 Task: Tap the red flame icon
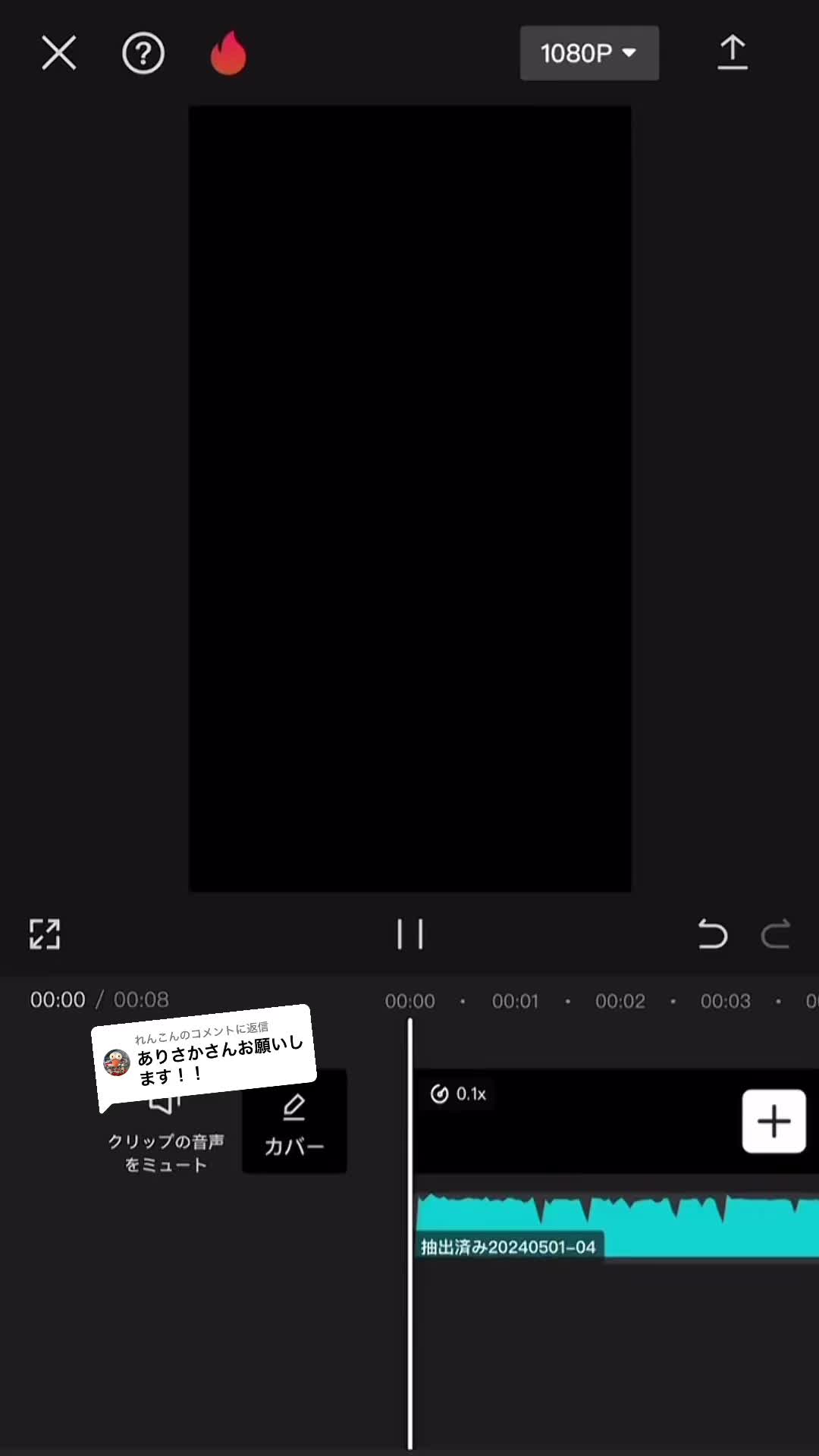click(228, 53)
